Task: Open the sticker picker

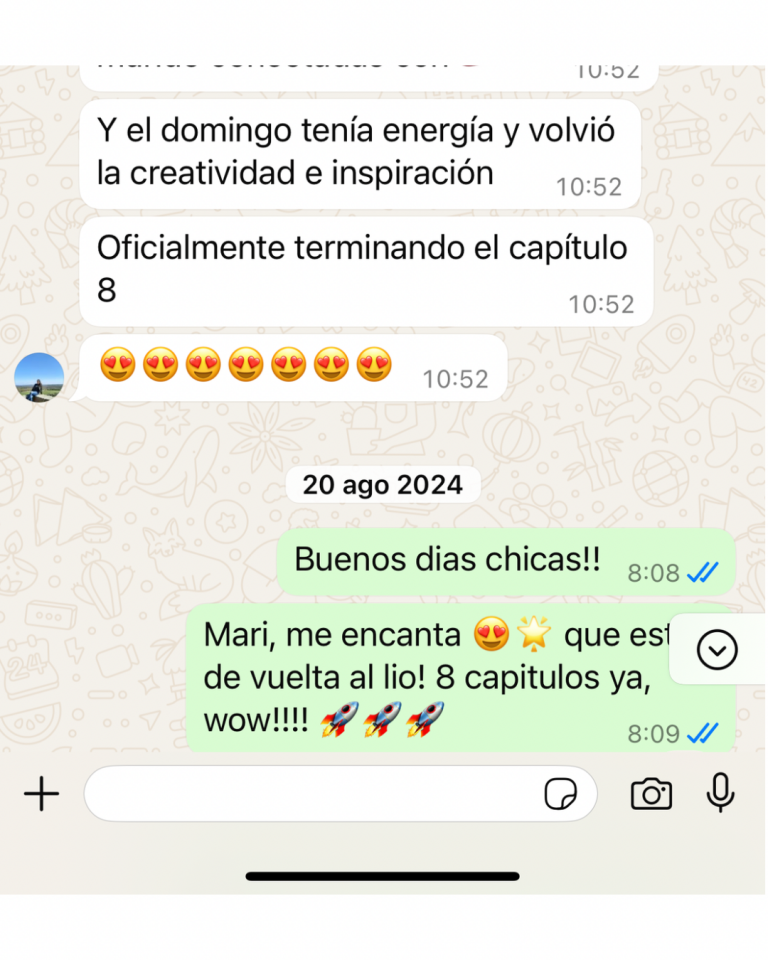Action: coord(560,795)
